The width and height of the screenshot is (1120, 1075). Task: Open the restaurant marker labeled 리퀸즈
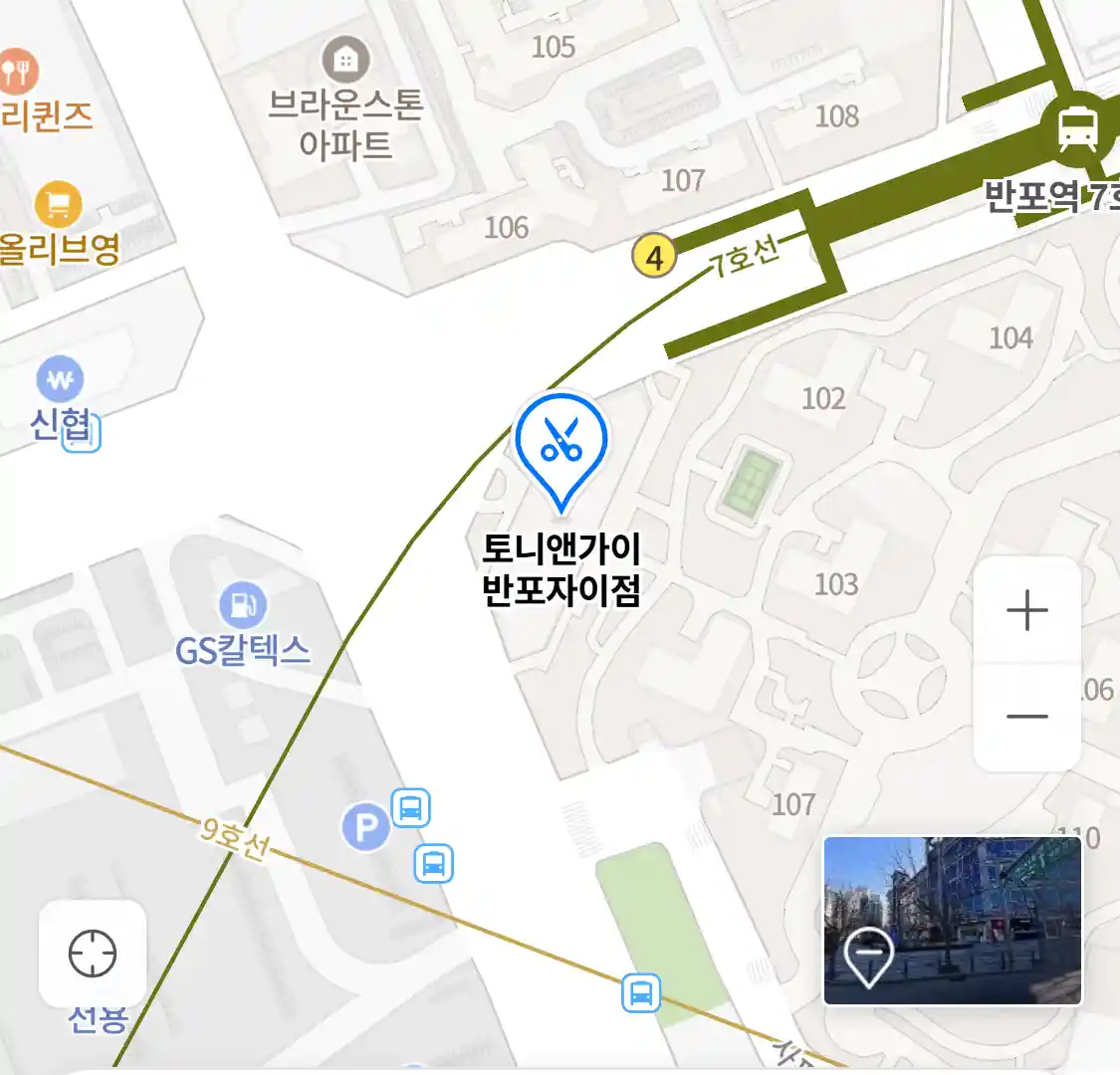tap(17, 72)
